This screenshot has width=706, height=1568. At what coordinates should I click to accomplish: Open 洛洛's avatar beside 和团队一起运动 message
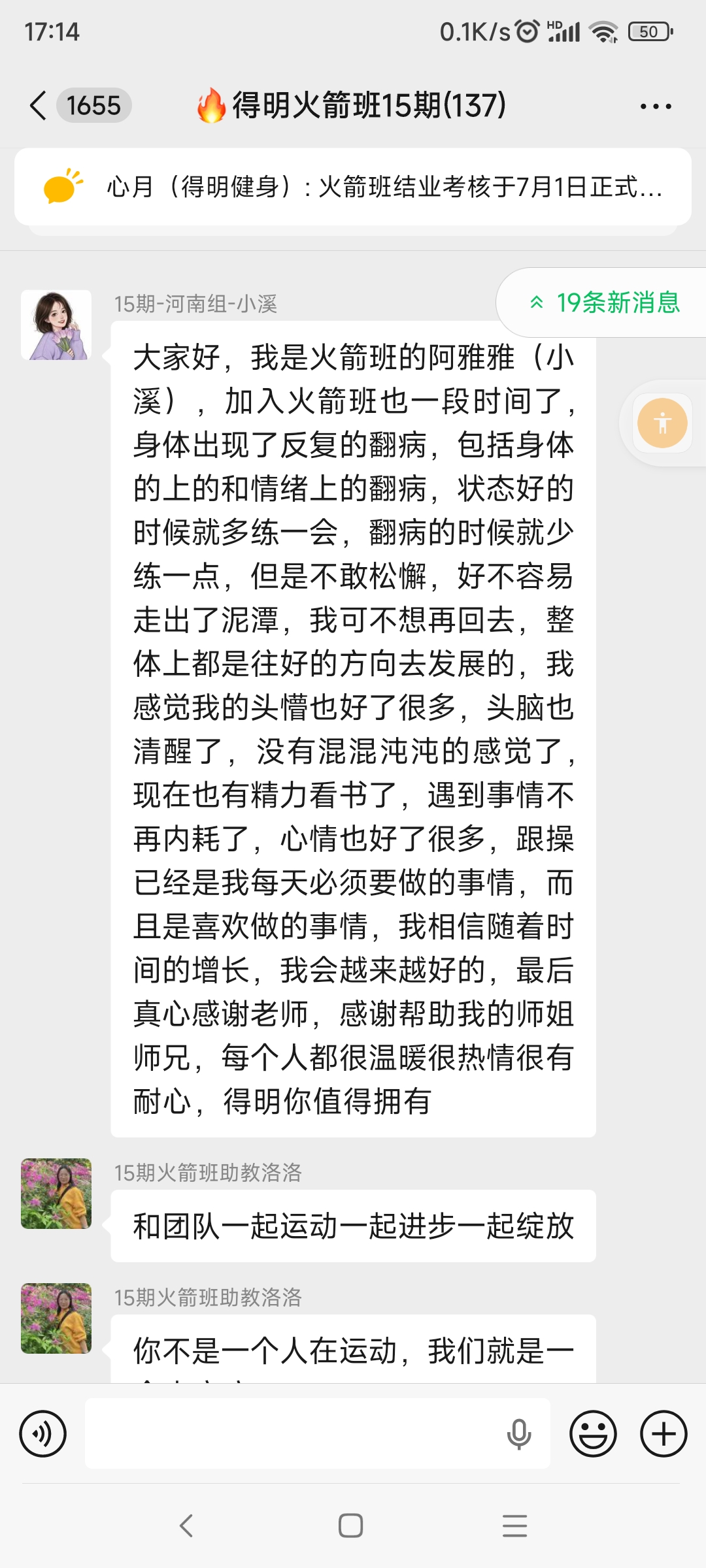pos(56,1194)
